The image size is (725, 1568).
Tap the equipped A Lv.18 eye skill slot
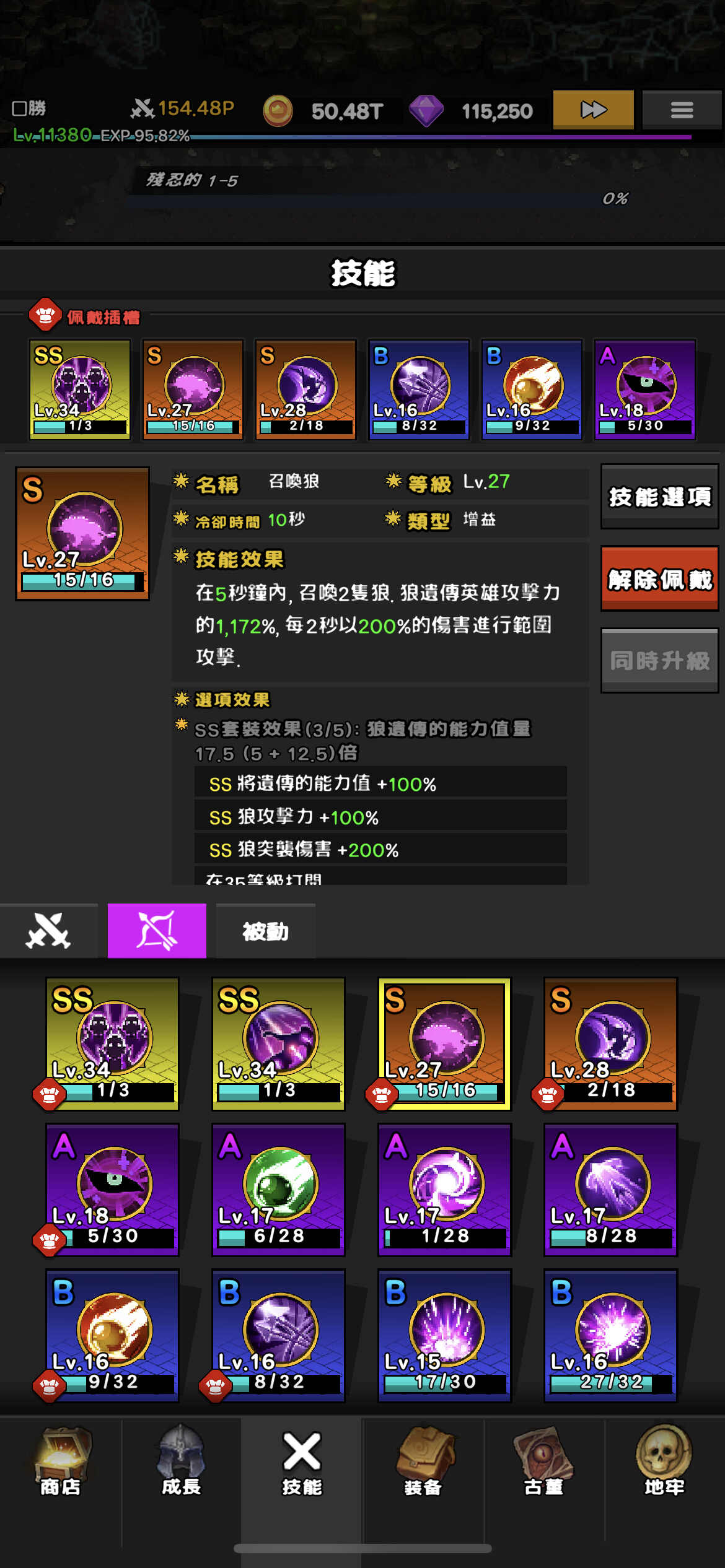pyautogui.click(x=644, y=389)
